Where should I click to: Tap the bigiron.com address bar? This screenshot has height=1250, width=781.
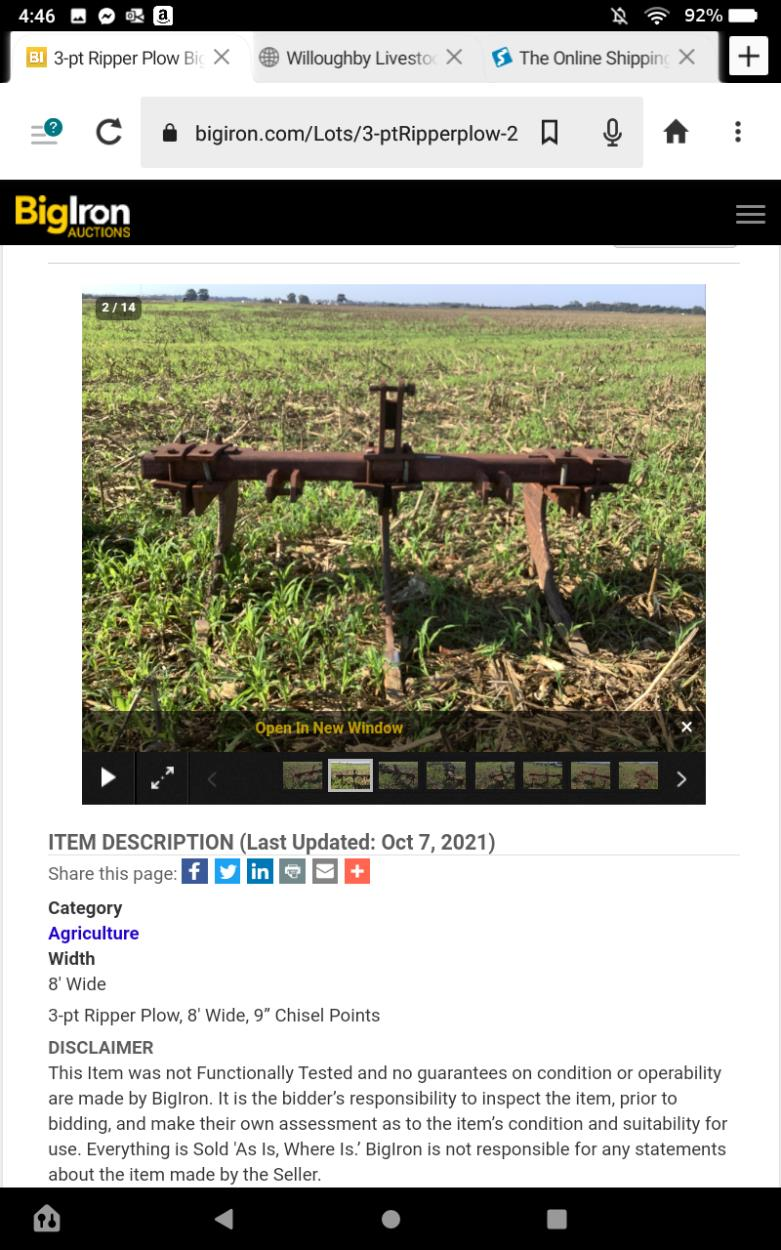tap(356, 133)
